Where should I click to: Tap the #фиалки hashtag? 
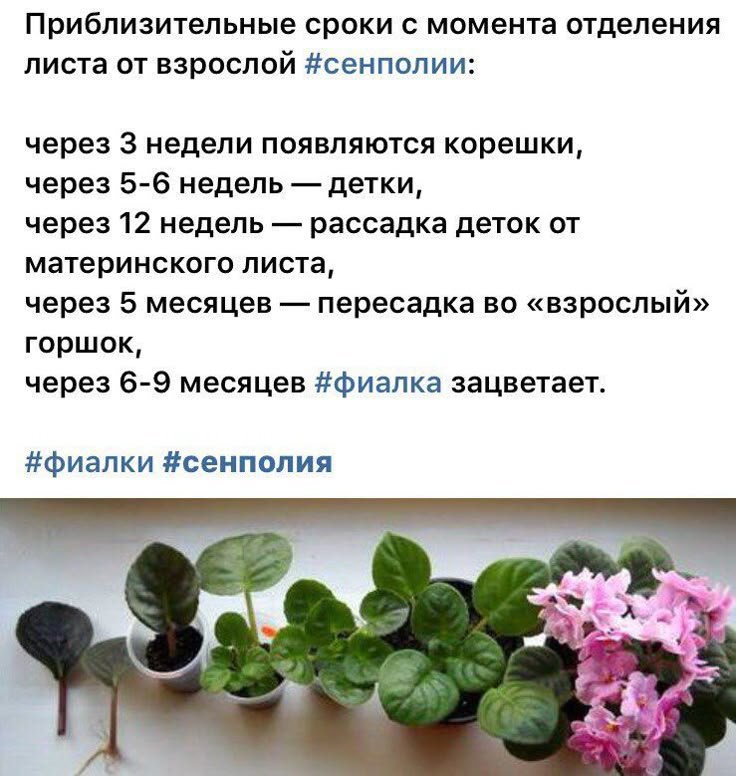(87, 462)
